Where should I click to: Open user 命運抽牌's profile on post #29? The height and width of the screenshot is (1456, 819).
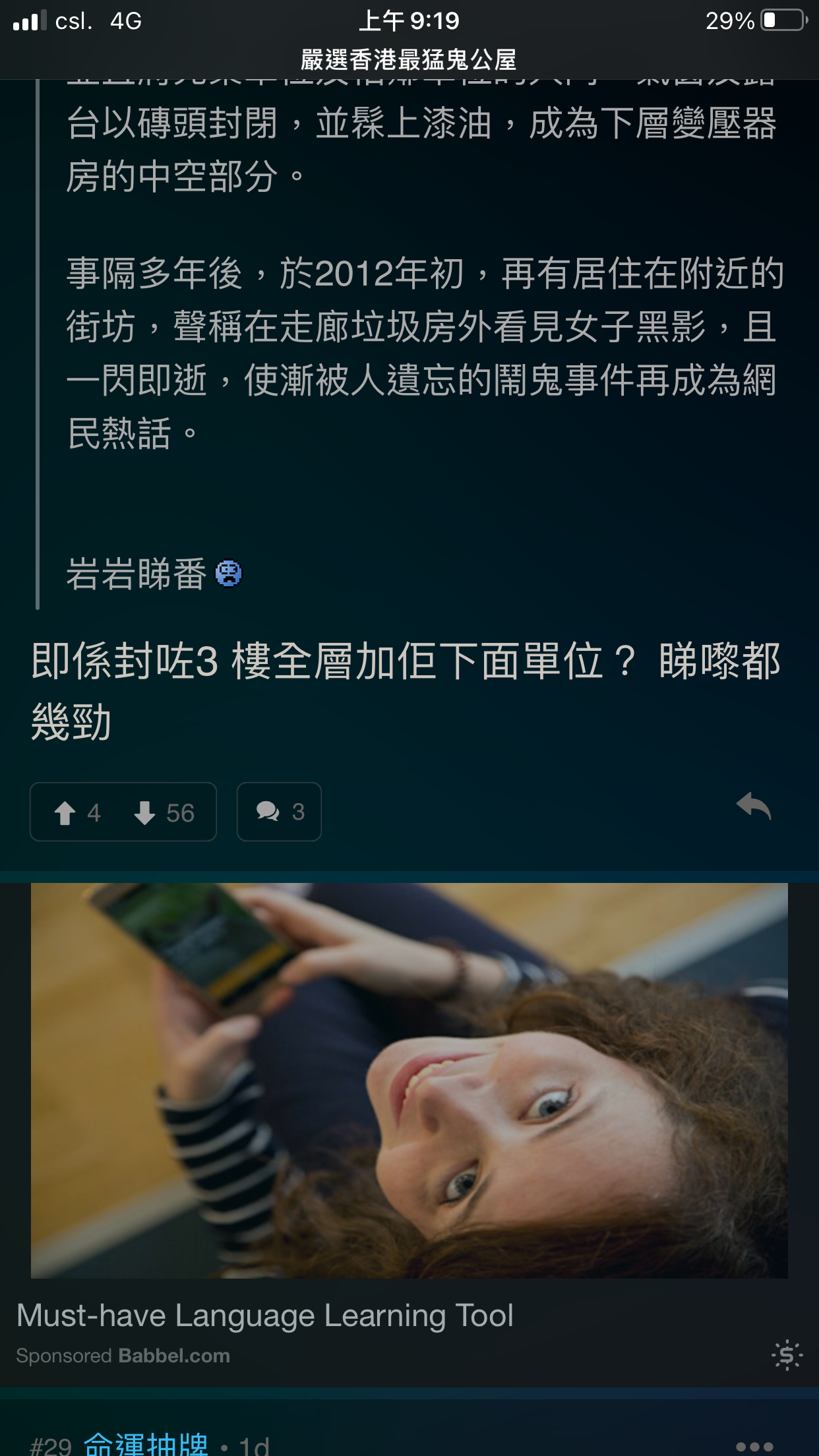tap(146, 1444)
